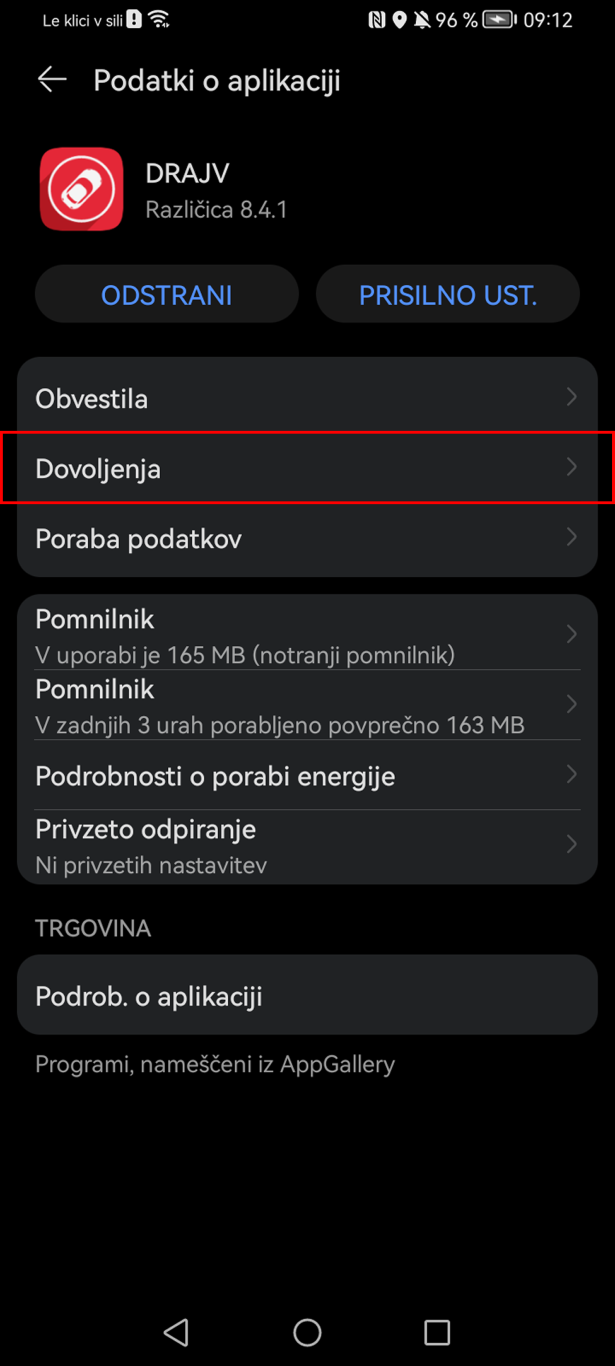Viewport: 615px width, 1366px height.
Task: Open Poraba podatkov
Action: (307, 538)
